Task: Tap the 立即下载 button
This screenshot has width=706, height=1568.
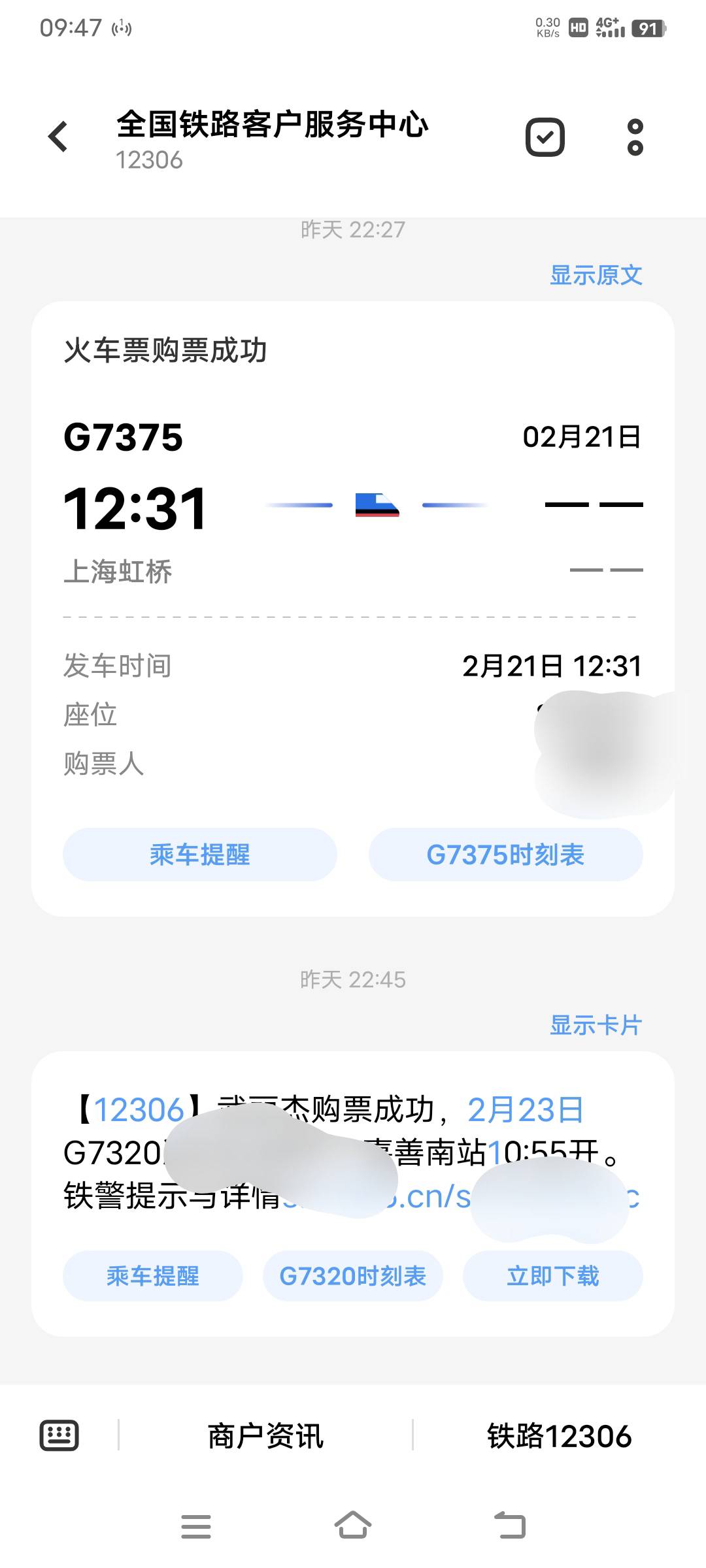Action: 552,1276
